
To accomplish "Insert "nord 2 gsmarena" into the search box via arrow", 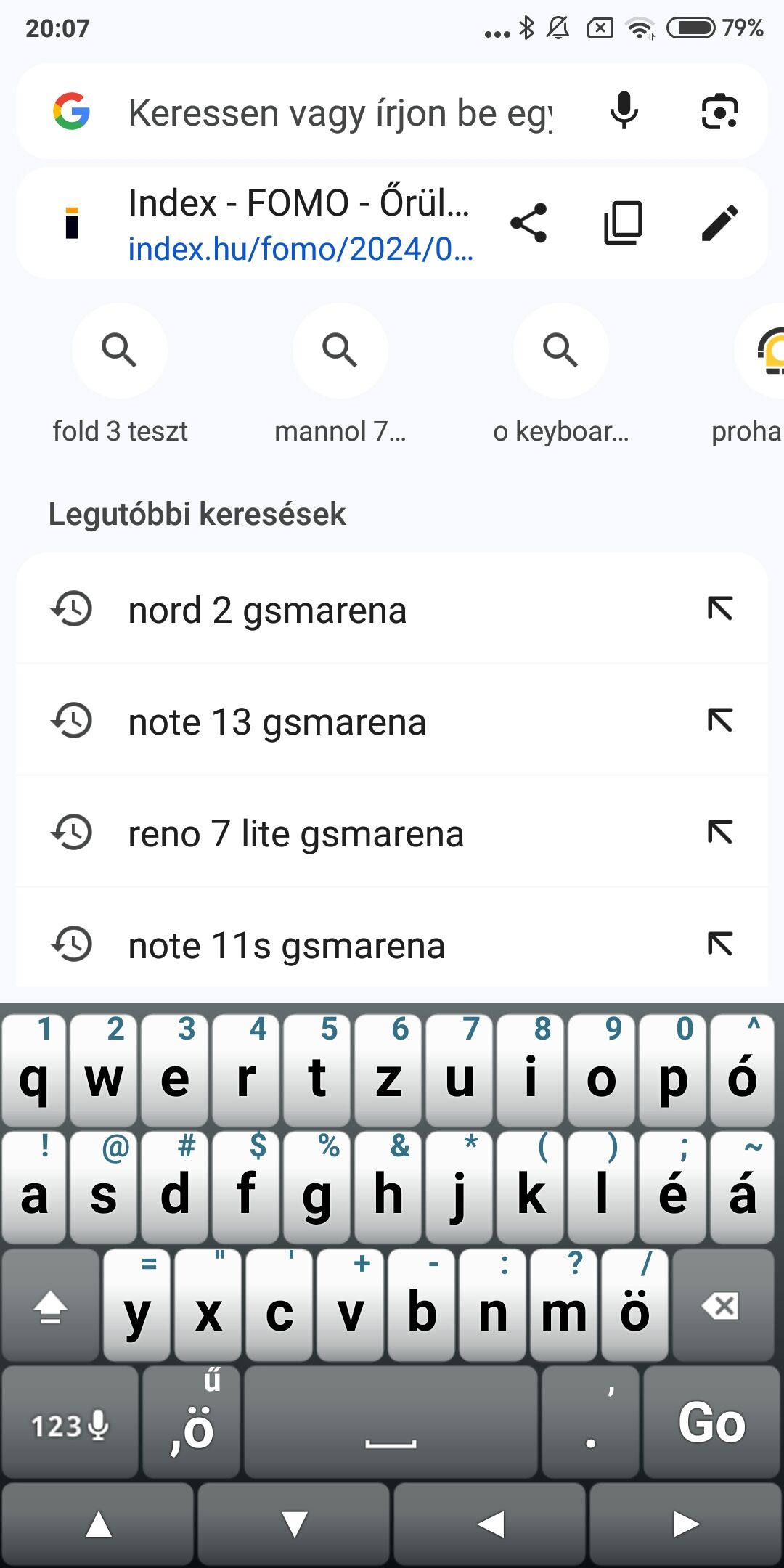I will pos(720,608).
